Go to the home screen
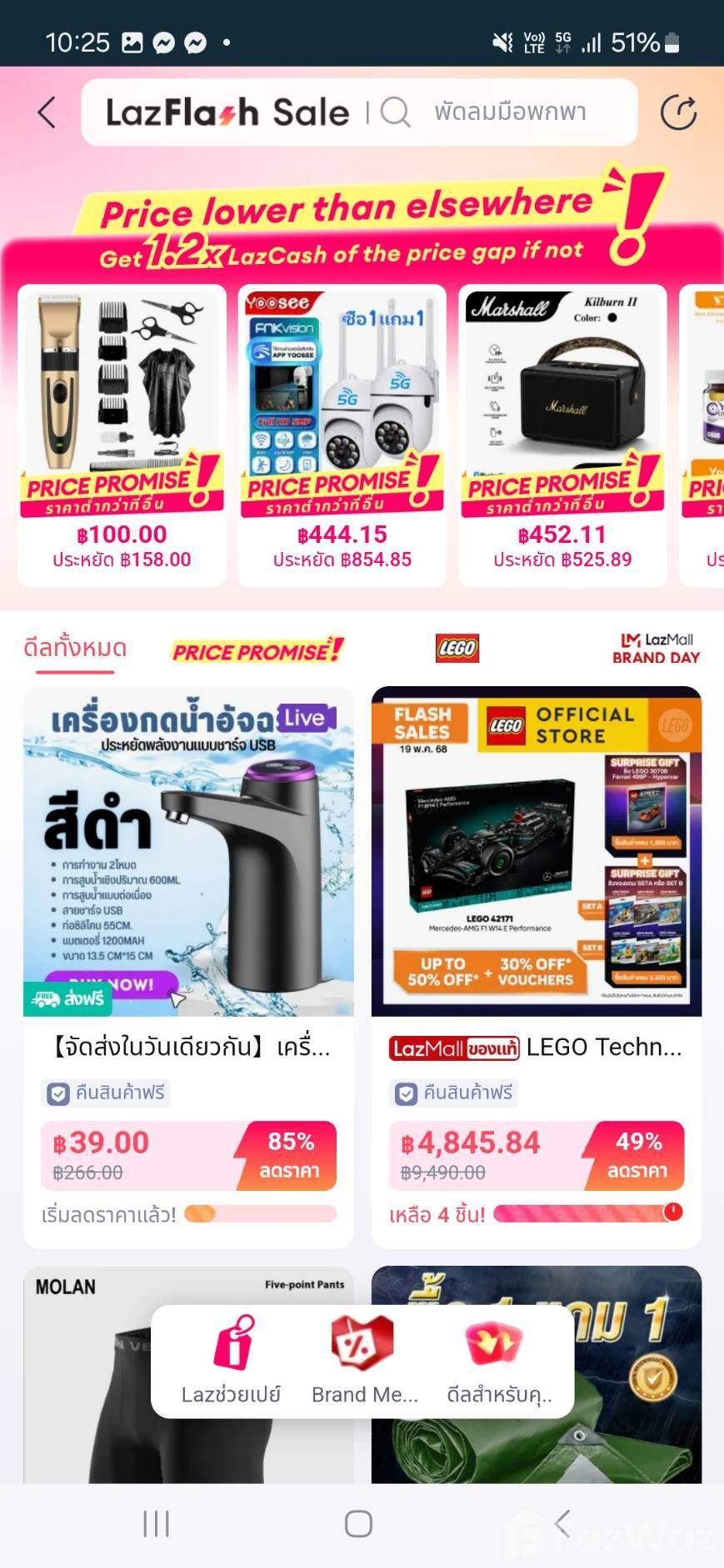This screenshot has width=724, height=1568. 358,1524
